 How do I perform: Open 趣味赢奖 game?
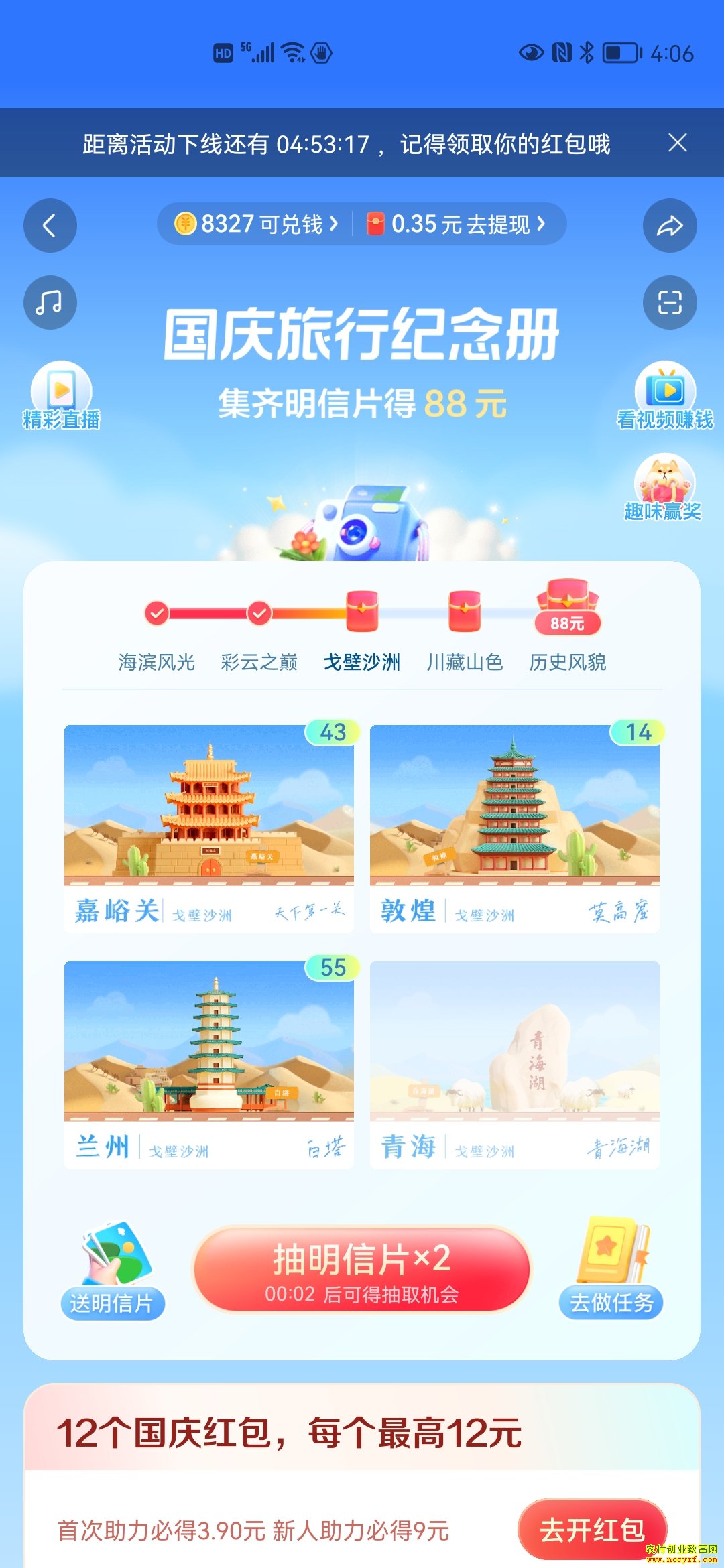pyautogui.click(x=663, y=487)
